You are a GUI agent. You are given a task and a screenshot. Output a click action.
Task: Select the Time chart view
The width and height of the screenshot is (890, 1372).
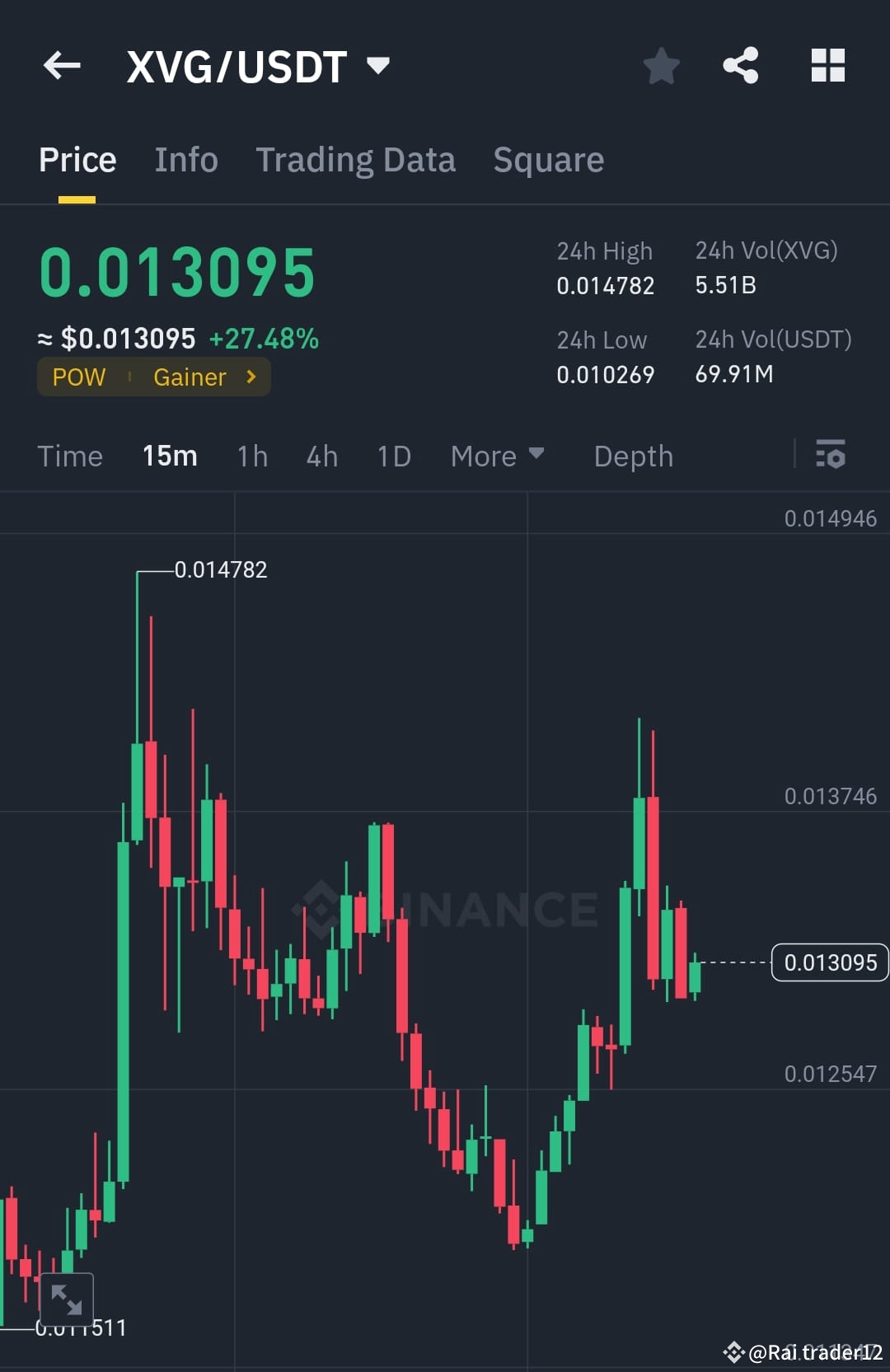point(70,456)
